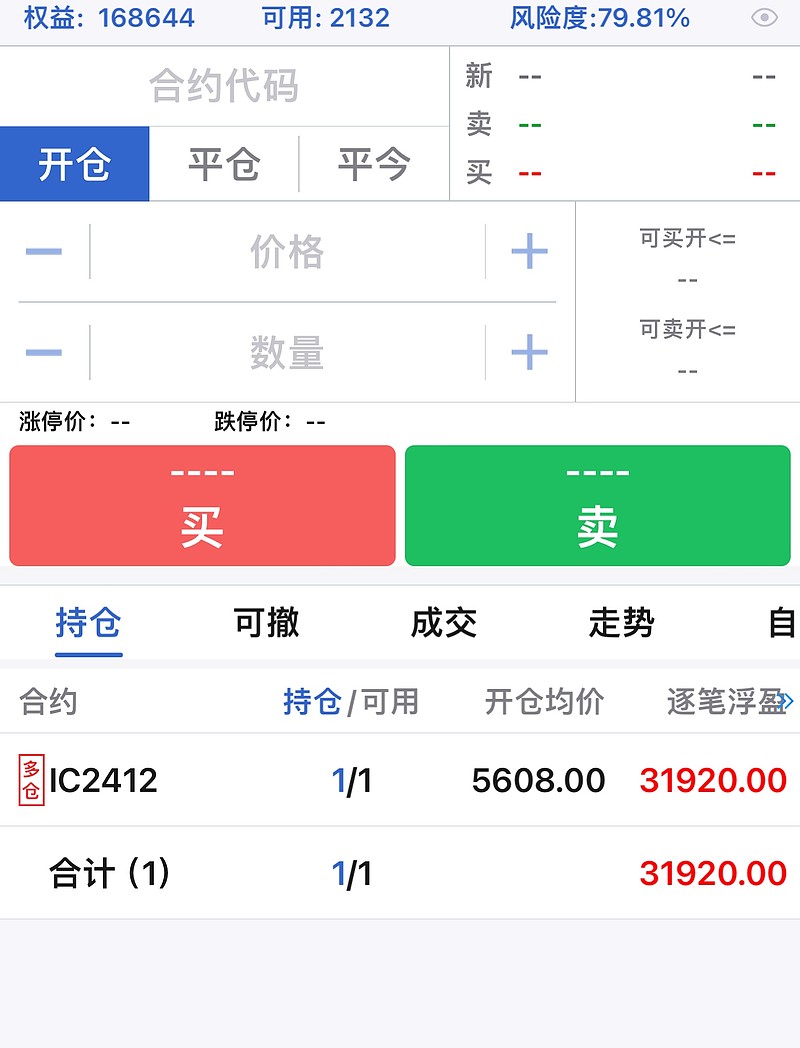Click the plus icon to increase 数量
800x1048 pixels.
click(x=527, y=351)
